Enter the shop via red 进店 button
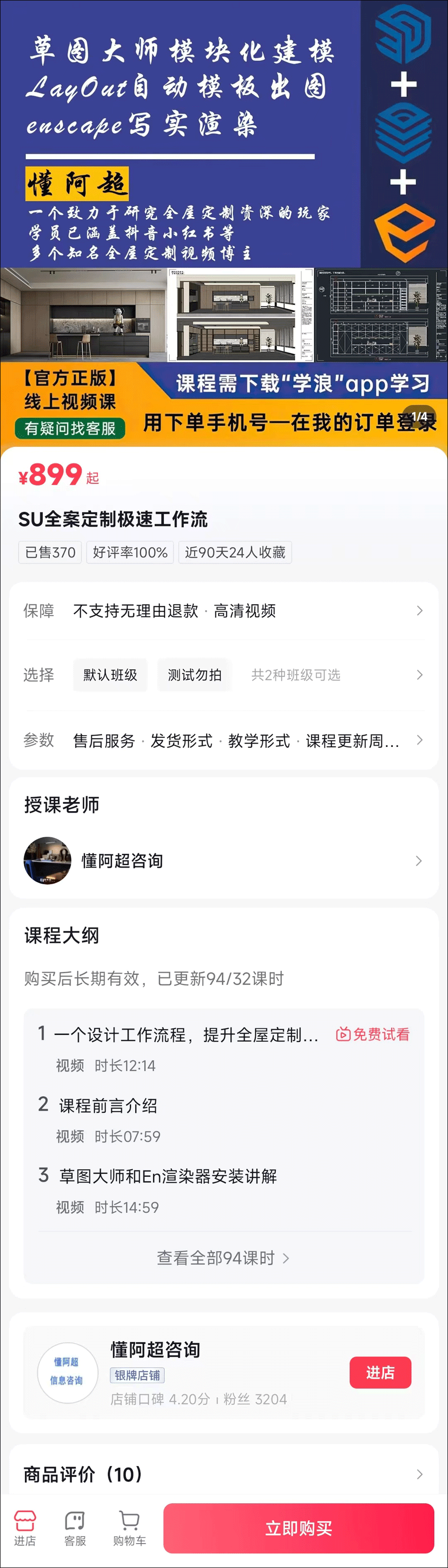Image resolution: width=448 pixels, height=1568 pixels. [x=380, y=1372]
